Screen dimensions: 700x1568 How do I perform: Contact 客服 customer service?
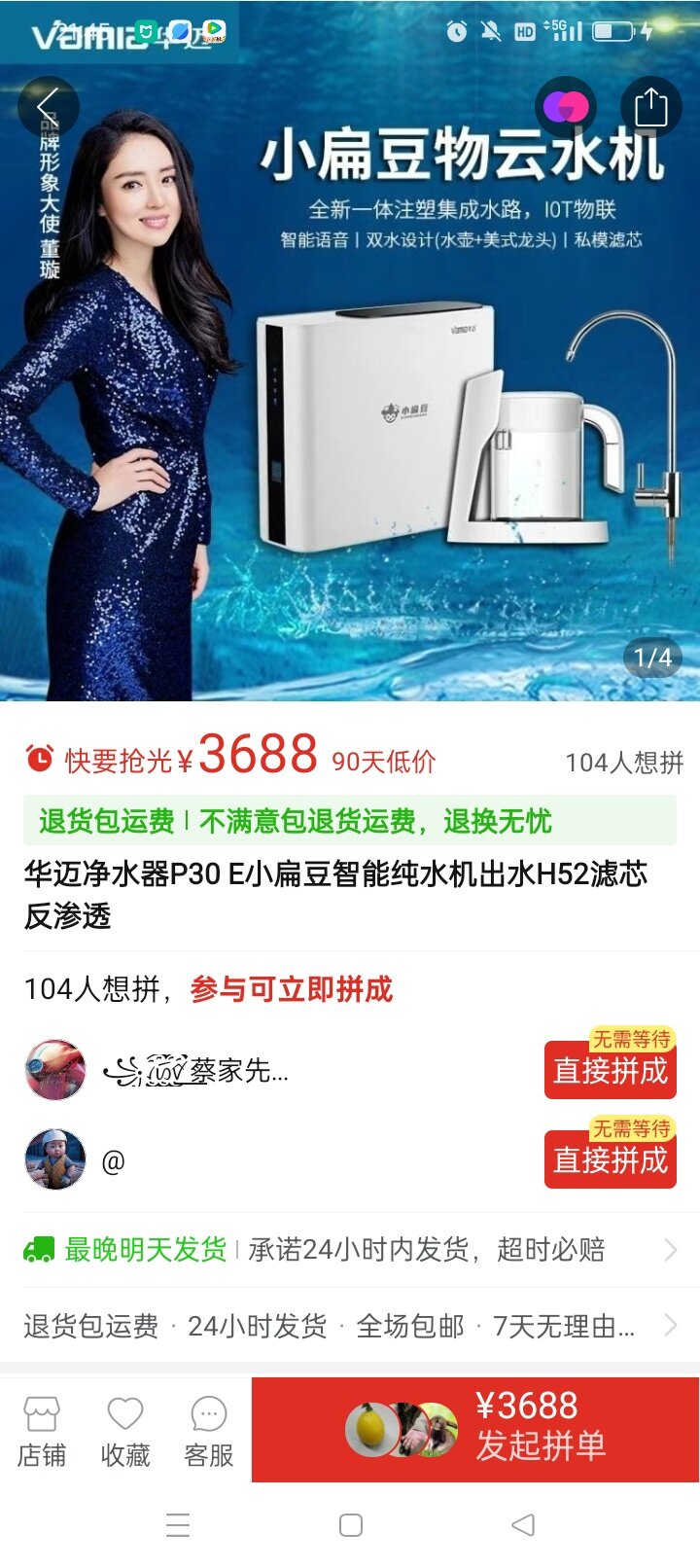click(x=209, y=1432)
